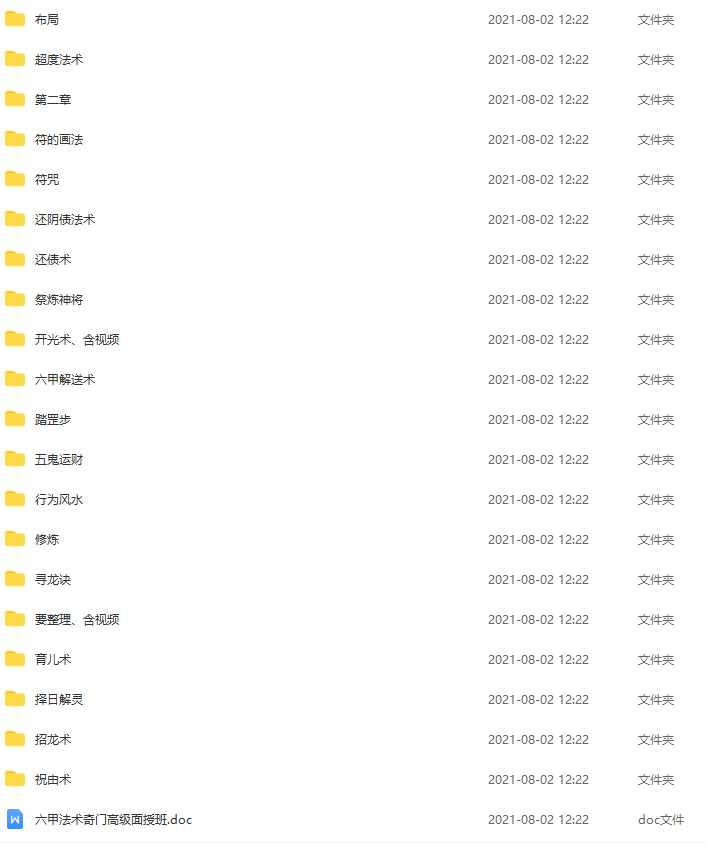Open the 还阴债法术 folder

65,220
